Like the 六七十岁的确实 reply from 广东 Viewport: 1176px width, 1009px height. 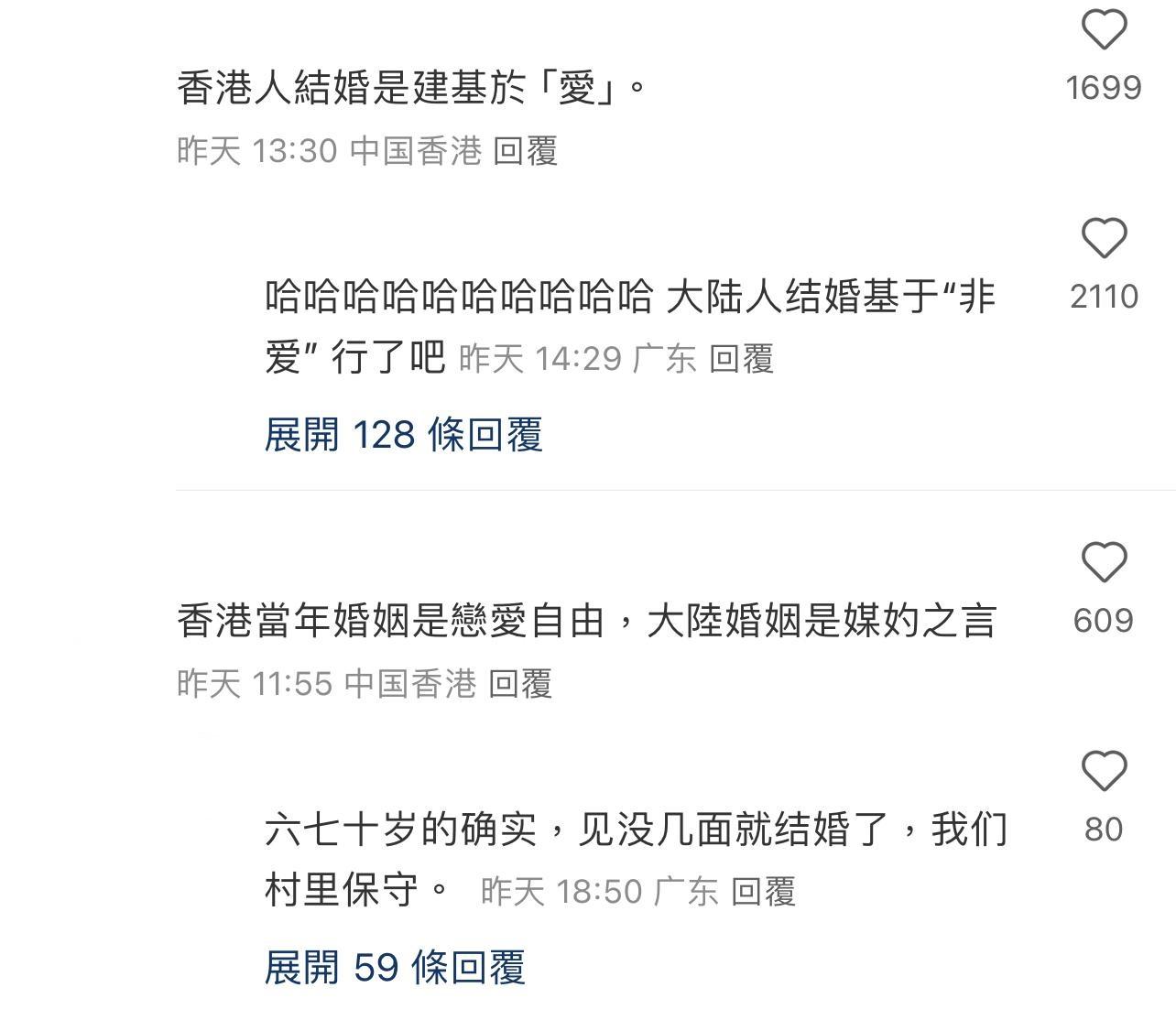[x=1104, y=771]
